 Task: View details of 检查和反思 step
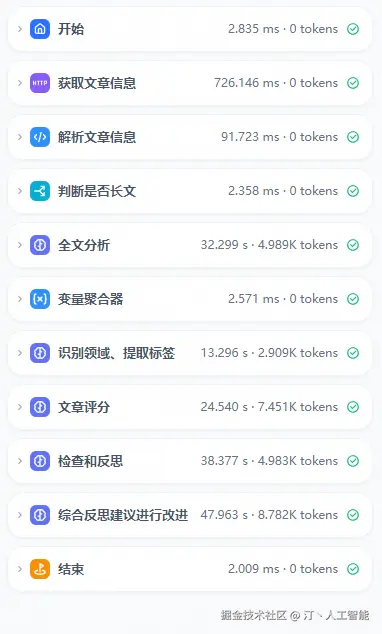(x=190, y=461)
